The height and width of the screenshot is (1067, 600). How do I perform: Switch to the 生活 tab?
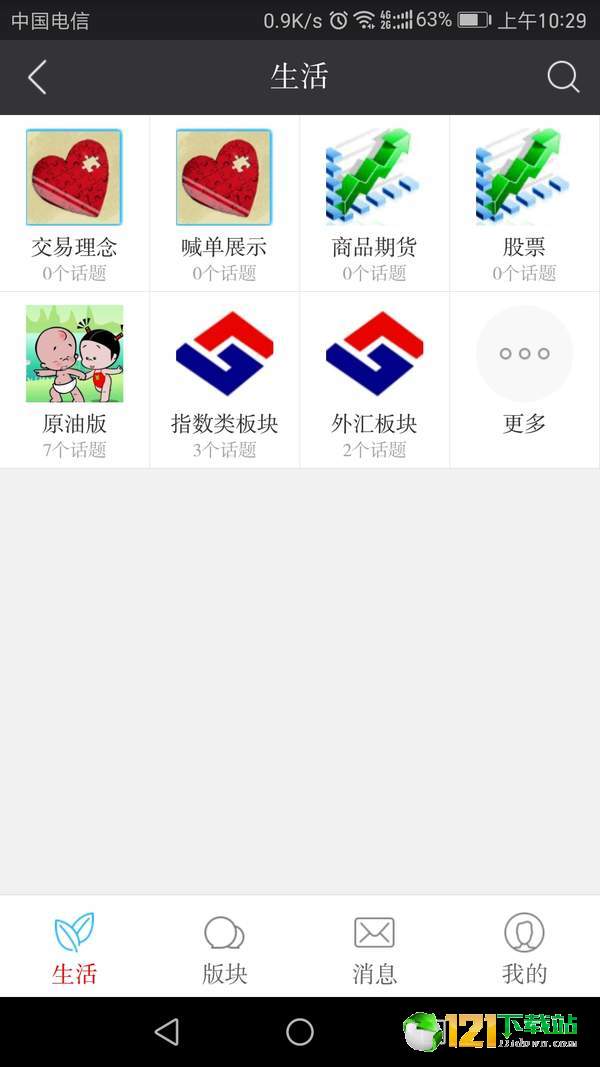pyautogui.click(x=75, y=947)
